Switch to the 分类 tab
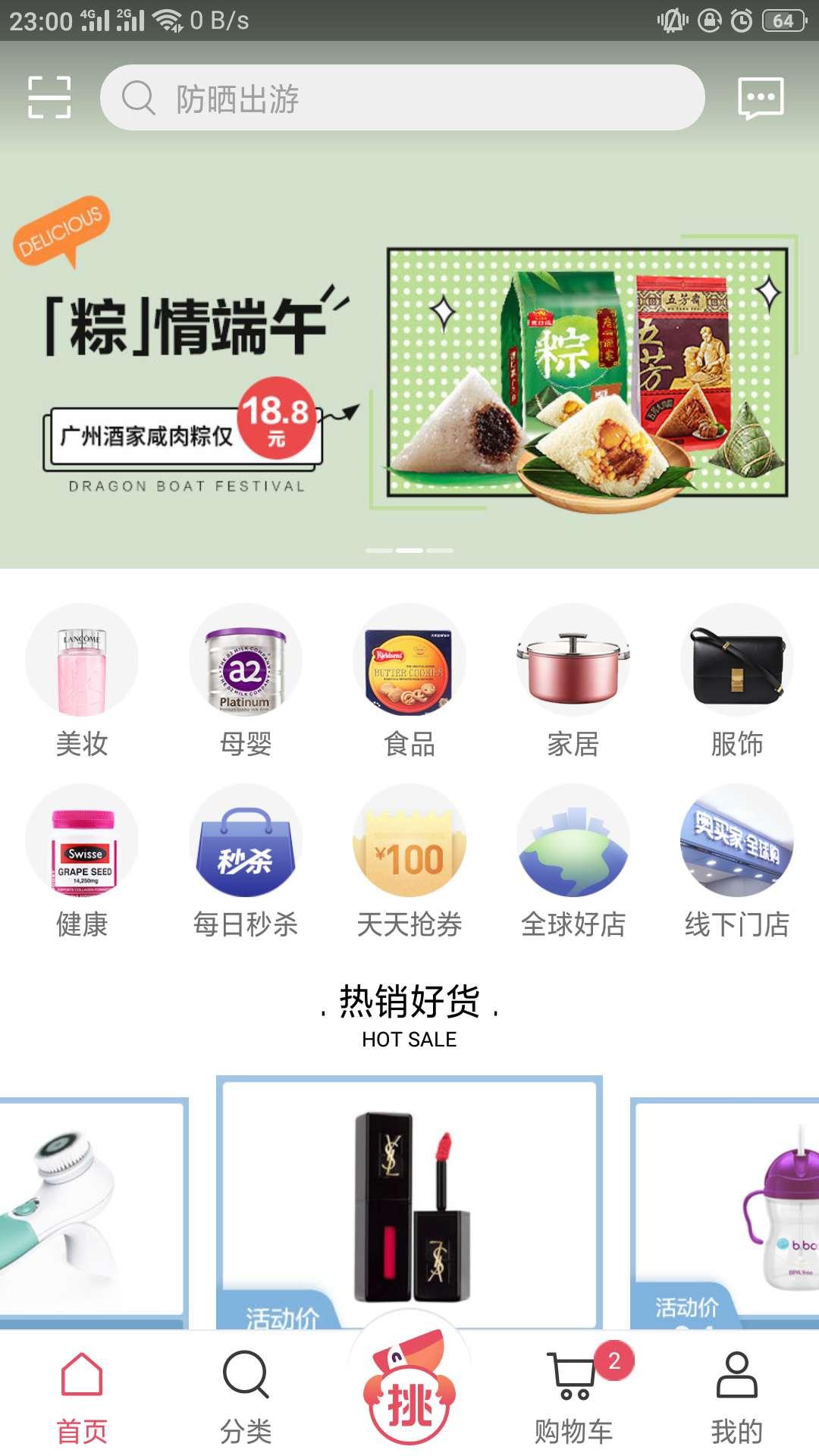Screen dimensions: 819x1456 (x=246, y=1397)
